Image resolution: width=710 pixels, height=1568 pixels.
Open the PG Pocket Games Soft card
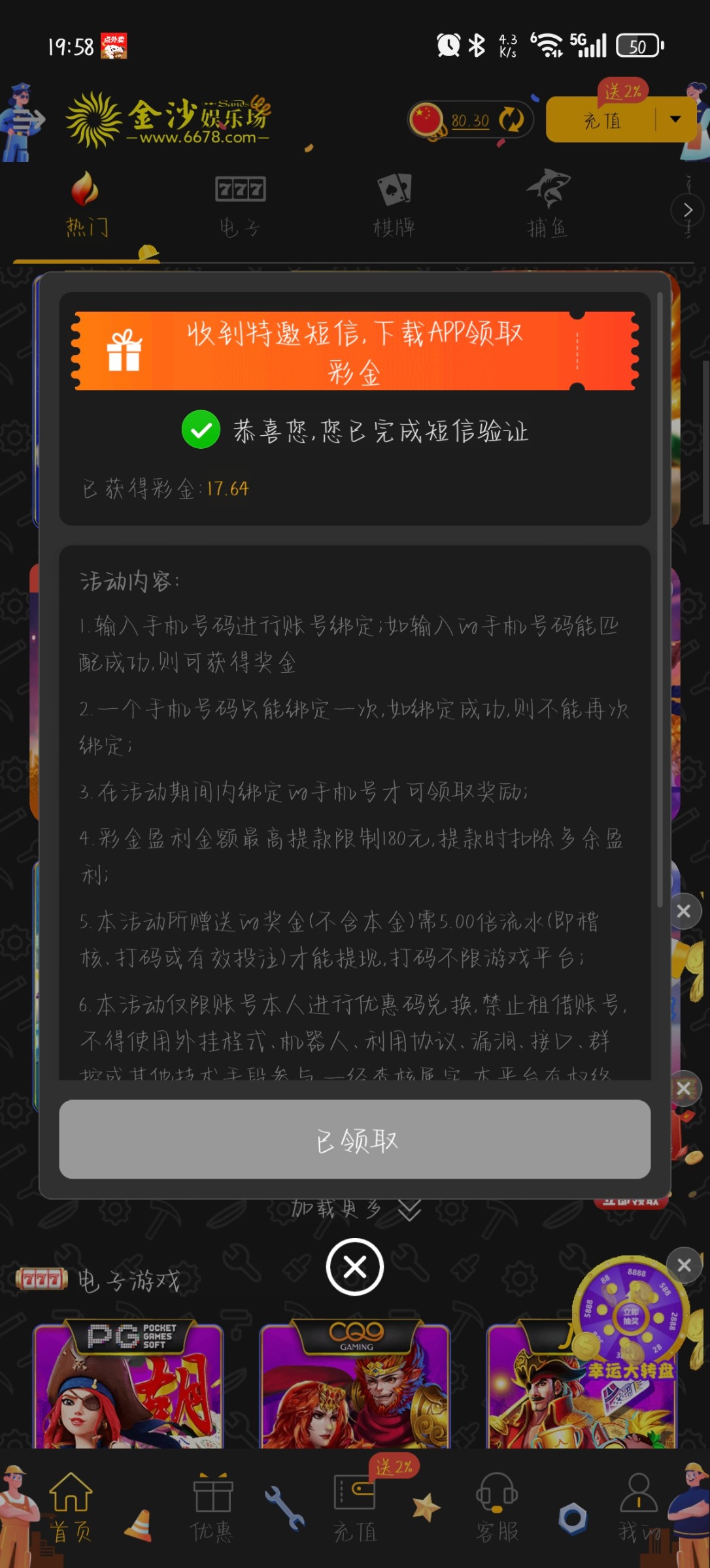point(128,1385)
